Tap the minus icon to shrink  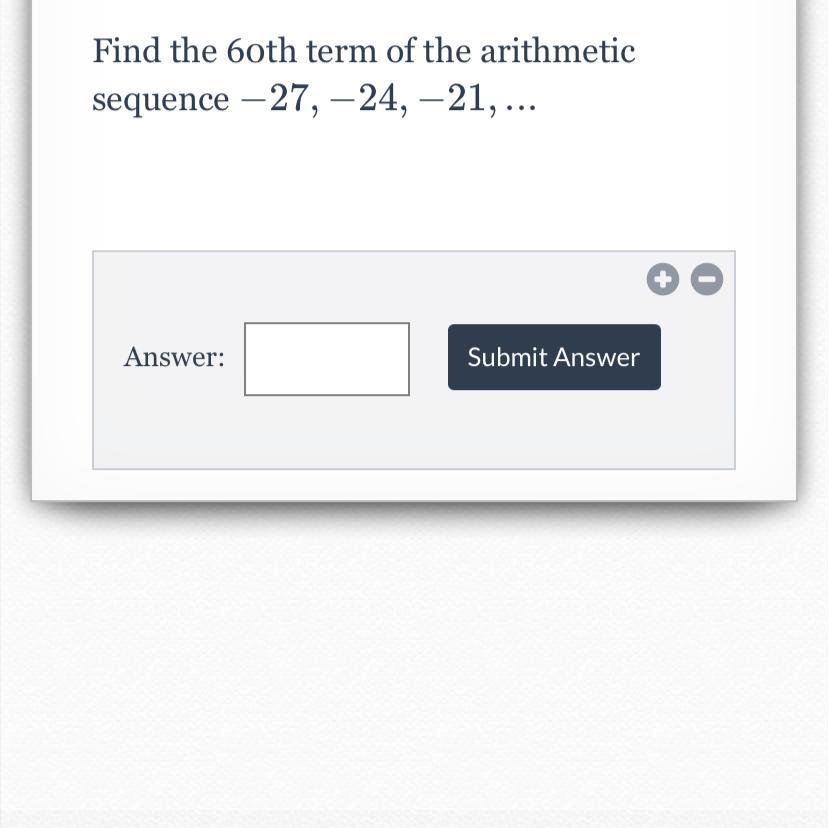pos(707,280)
